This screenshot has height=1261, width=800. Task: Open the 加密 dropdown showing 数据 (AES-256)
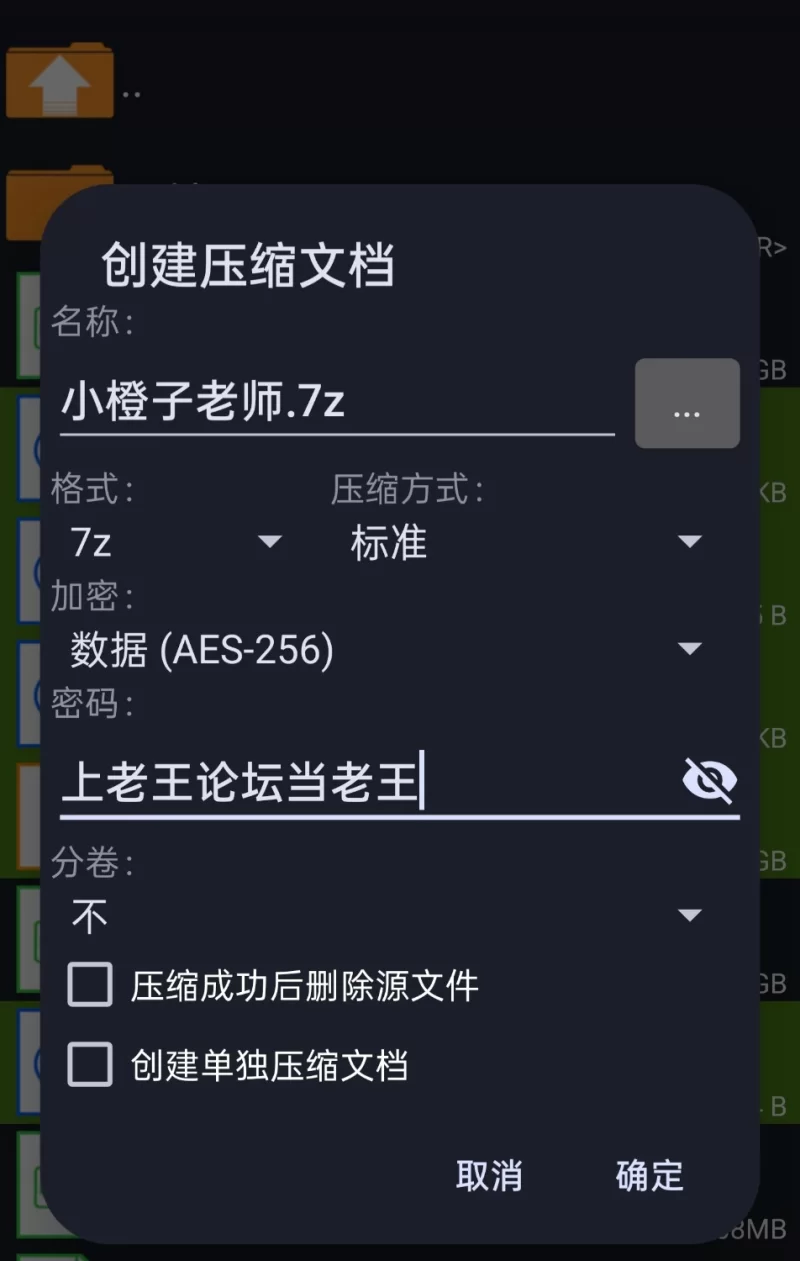tap(385, 650)
